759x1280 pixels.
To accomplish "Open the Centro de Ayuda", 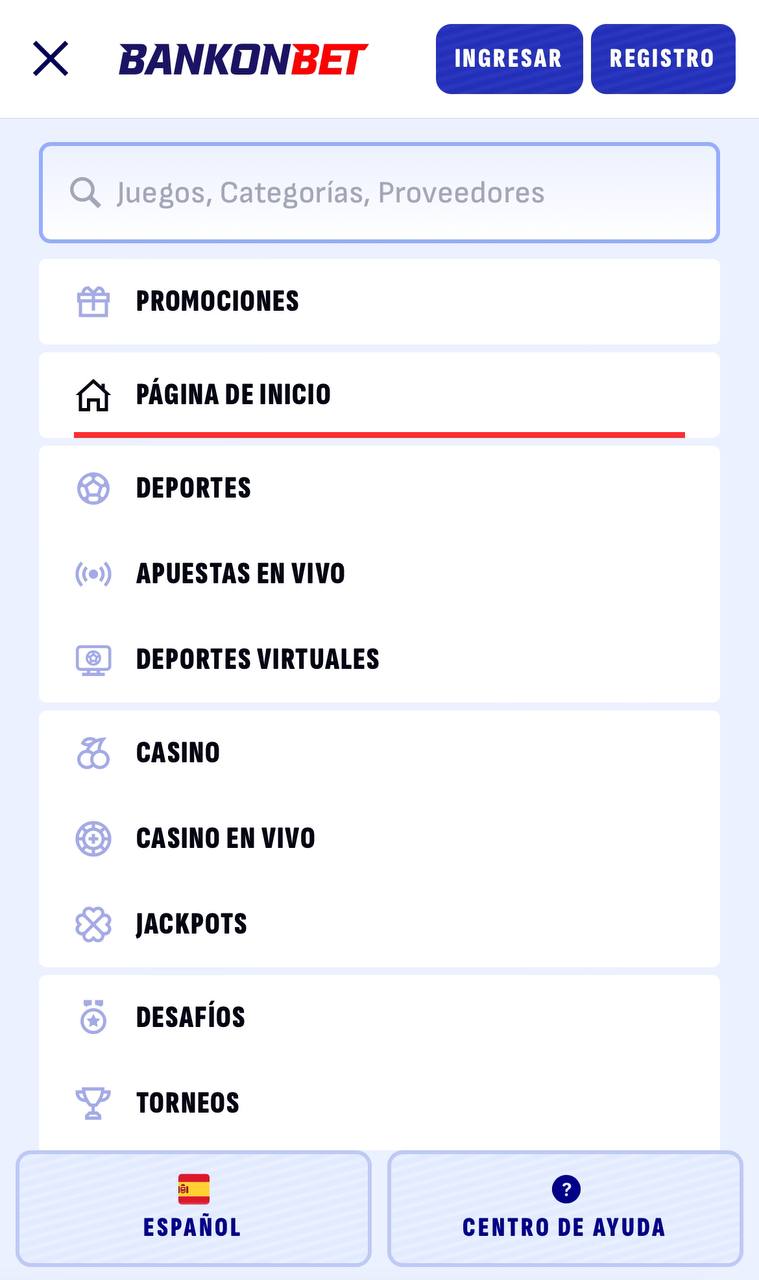I will [x=564, y=1208].
